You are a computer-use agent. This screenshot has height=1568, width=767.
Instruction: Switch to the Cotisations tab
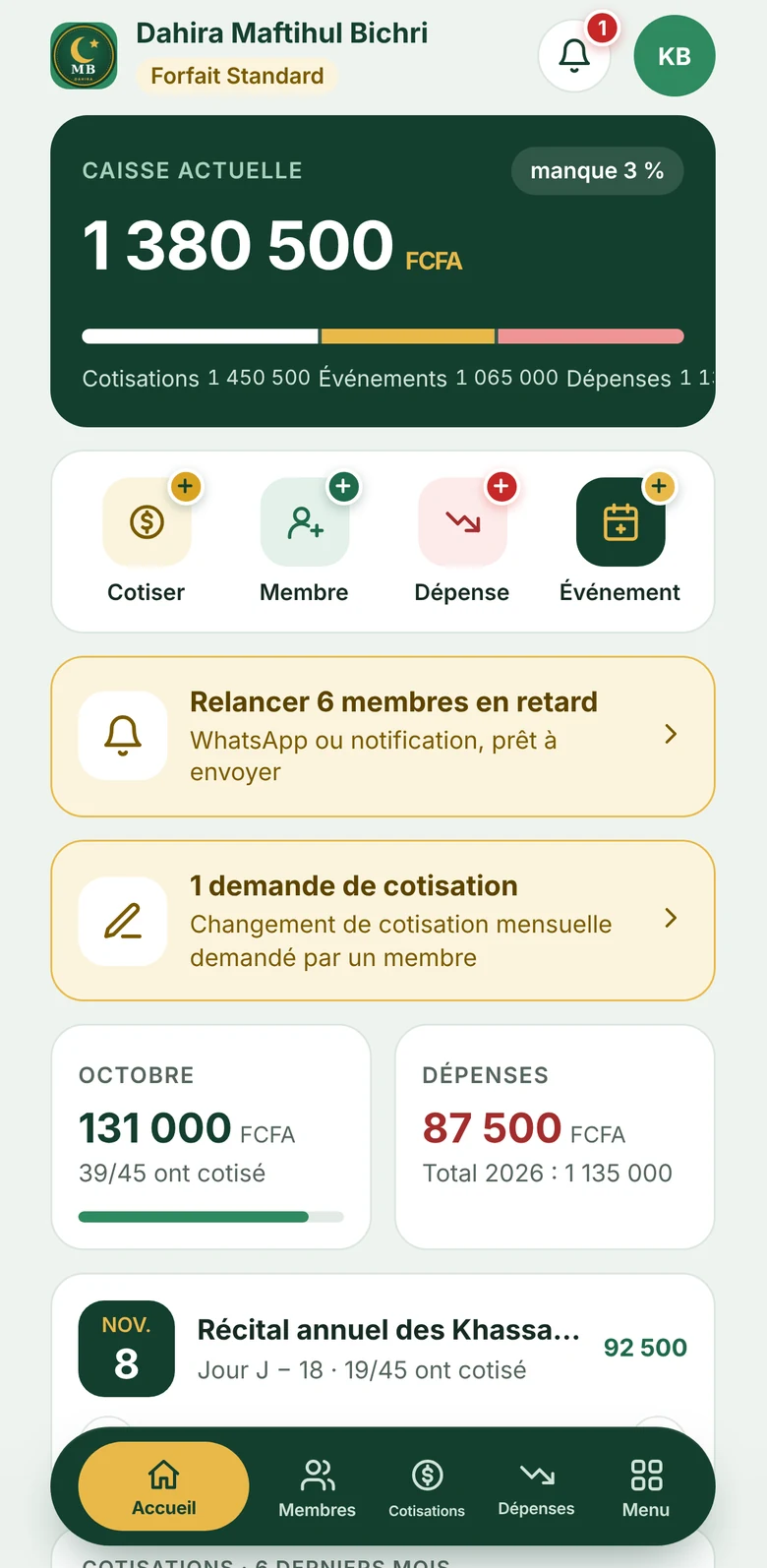point(427,1486)
